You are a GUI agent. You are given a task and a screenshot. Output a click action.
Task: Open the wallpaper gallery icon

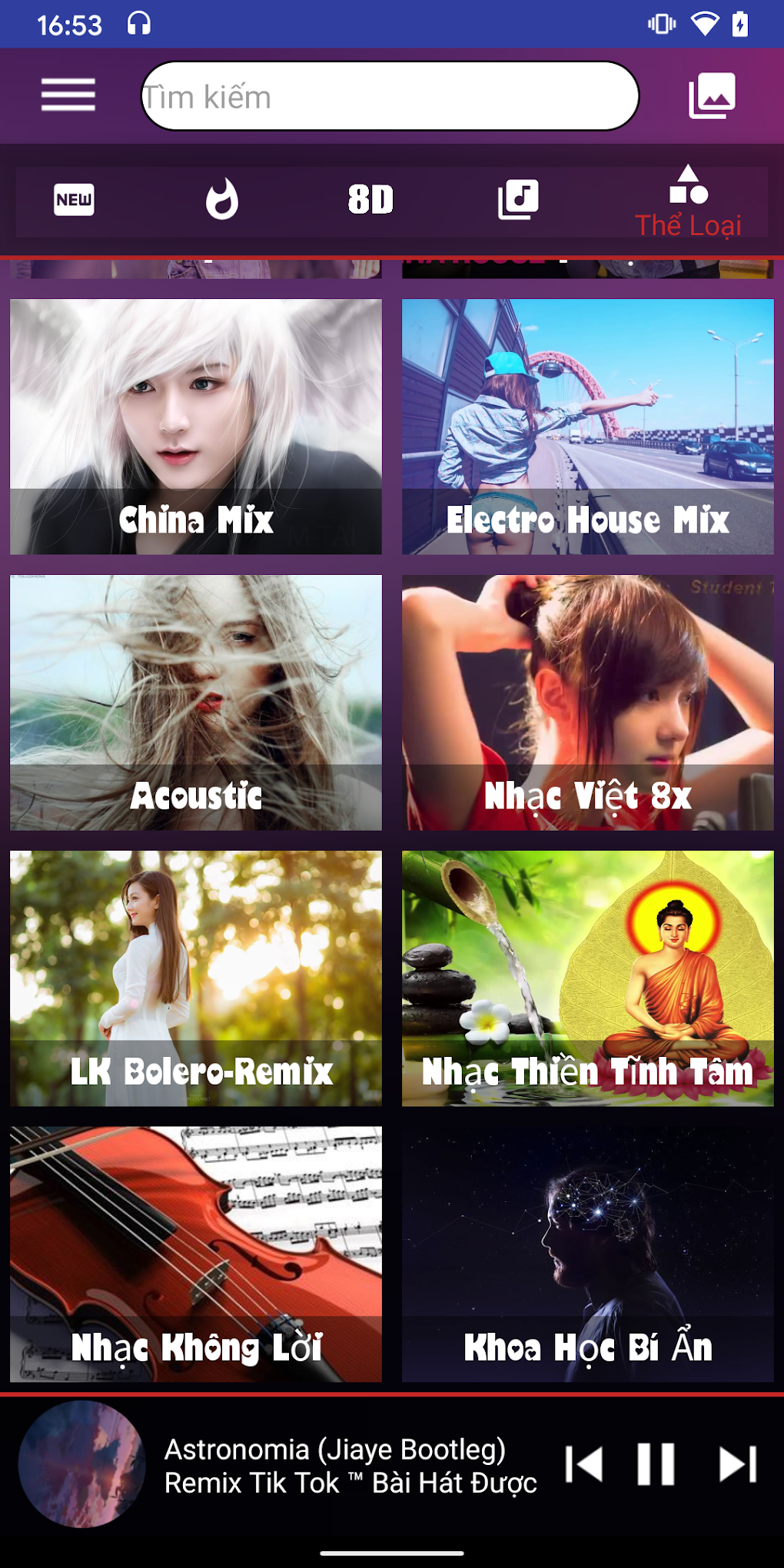712,95
